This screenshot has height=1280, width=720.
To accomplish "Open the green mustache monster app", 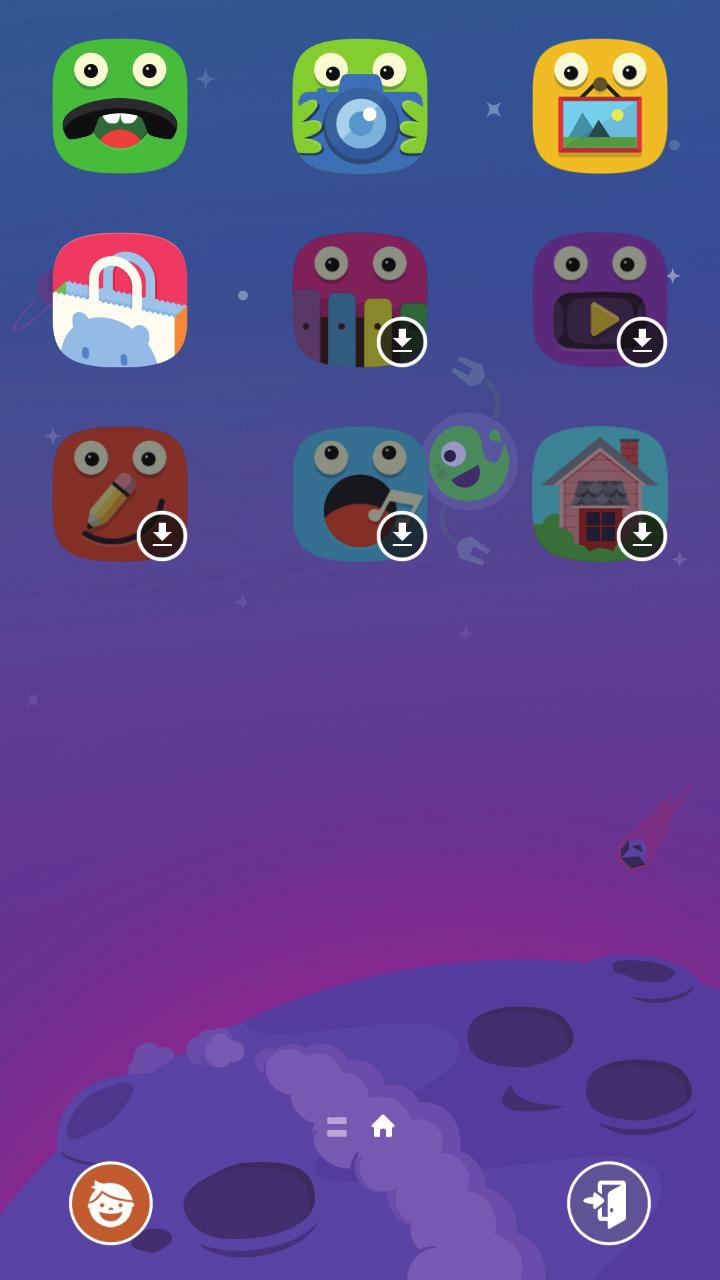I will (x=120, y=106).
